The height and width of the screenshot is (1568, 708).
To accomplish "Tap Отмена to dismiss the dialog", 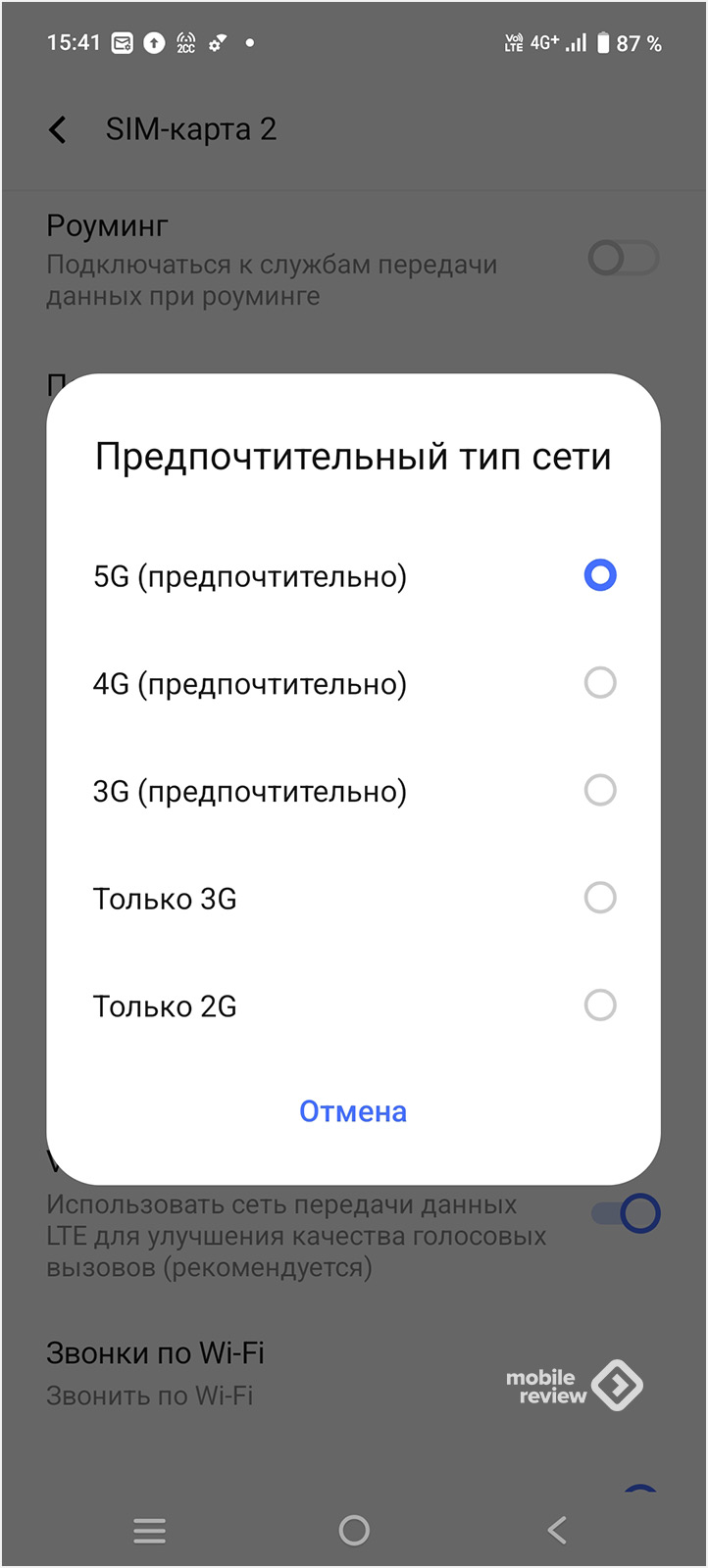I will click(x=353, y=1111).
